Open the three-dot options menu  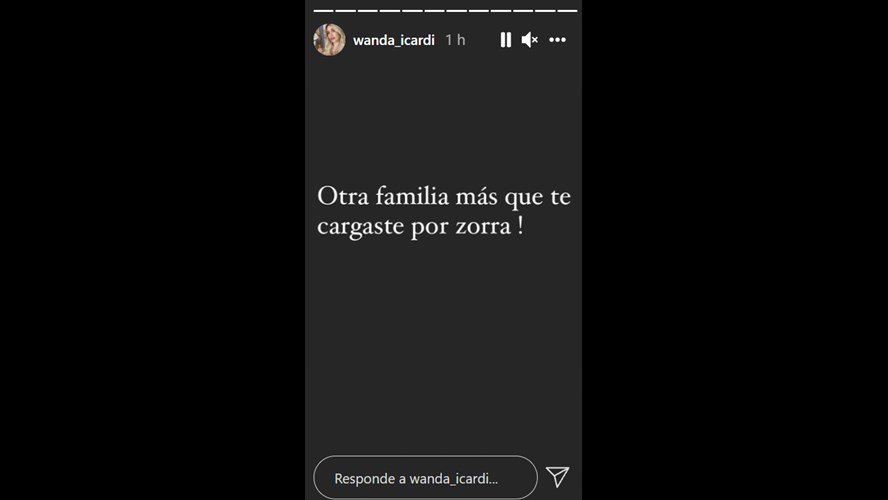558,40
